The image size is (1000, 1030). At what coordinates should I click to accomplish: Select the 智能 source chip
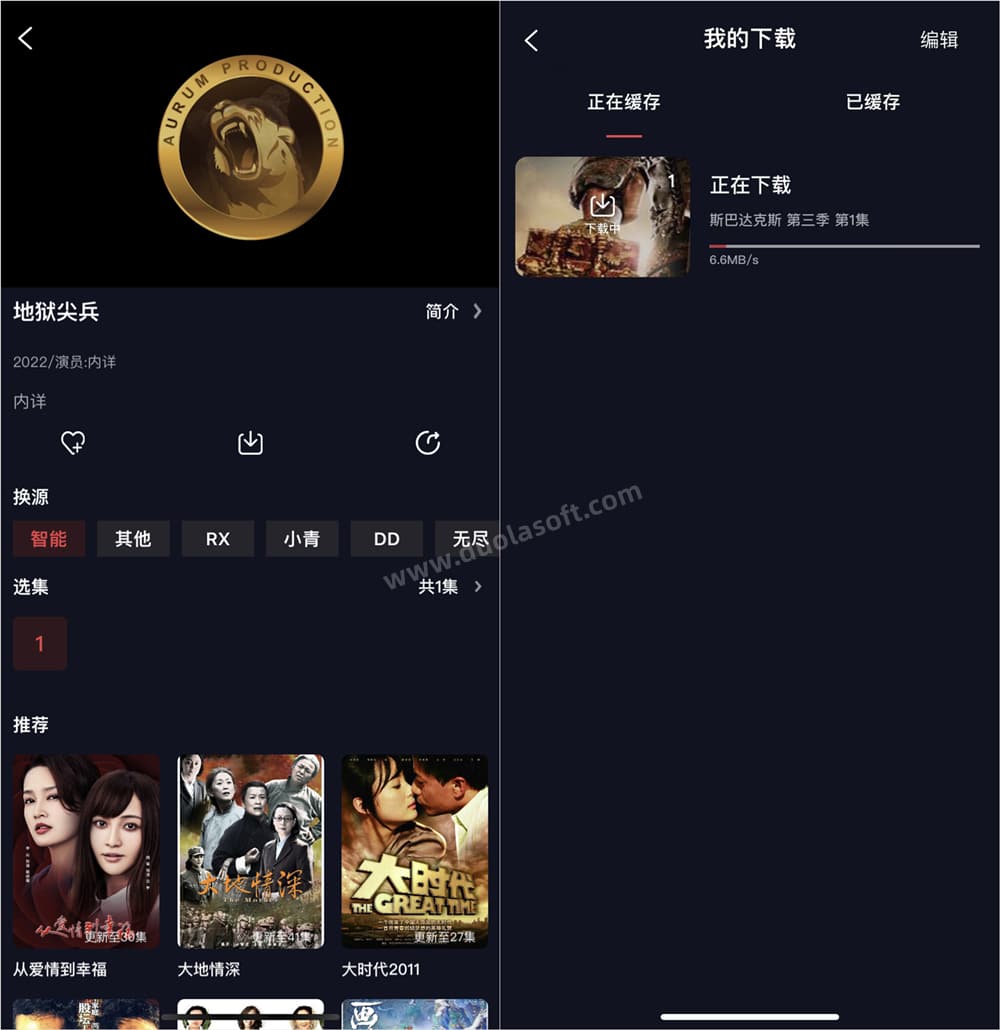pos(49,539)
